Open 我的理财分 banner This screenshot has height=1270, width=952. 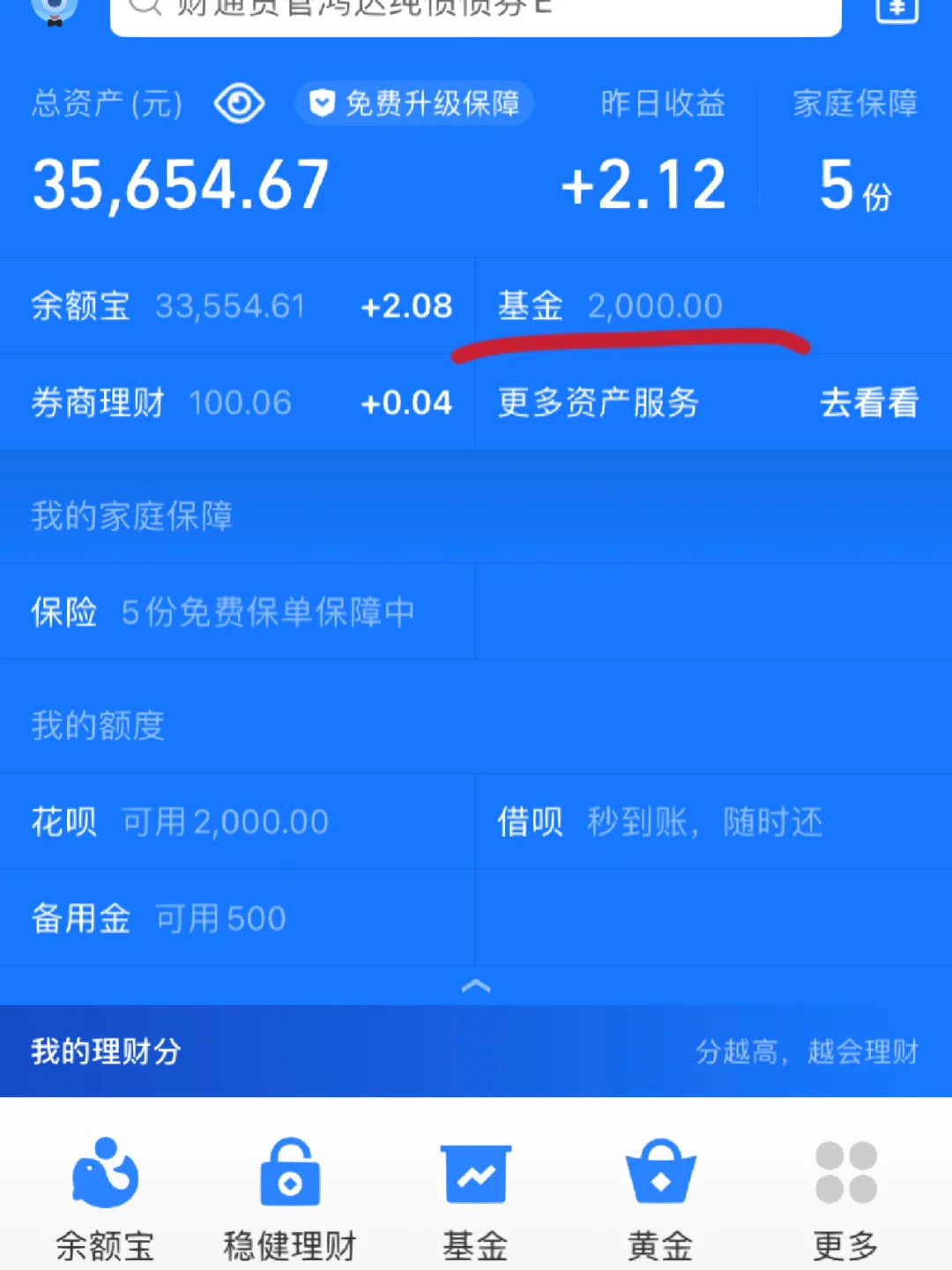(476, 1051)
